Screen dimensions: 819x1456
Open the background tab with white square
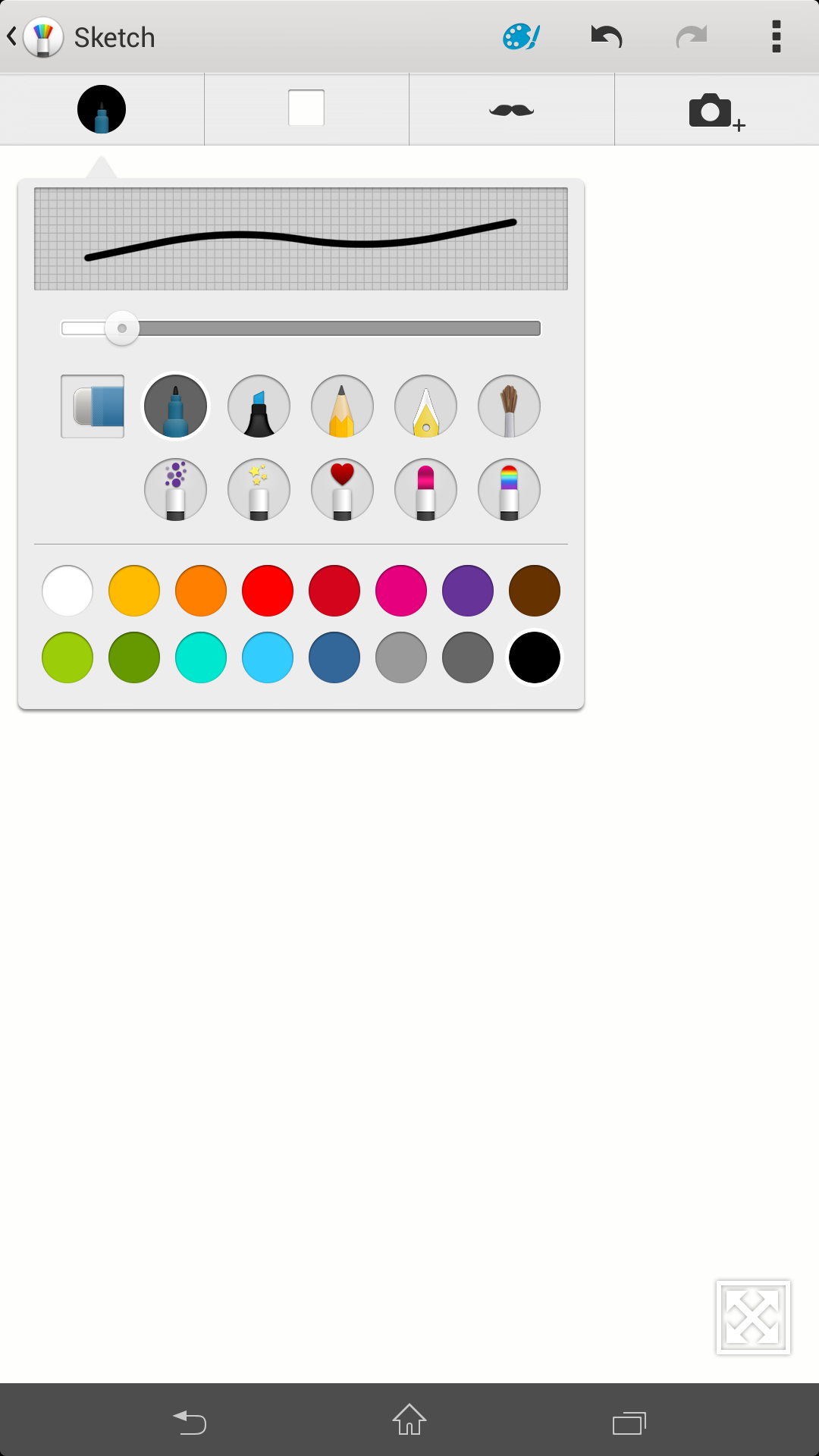(x=306, y=108)
